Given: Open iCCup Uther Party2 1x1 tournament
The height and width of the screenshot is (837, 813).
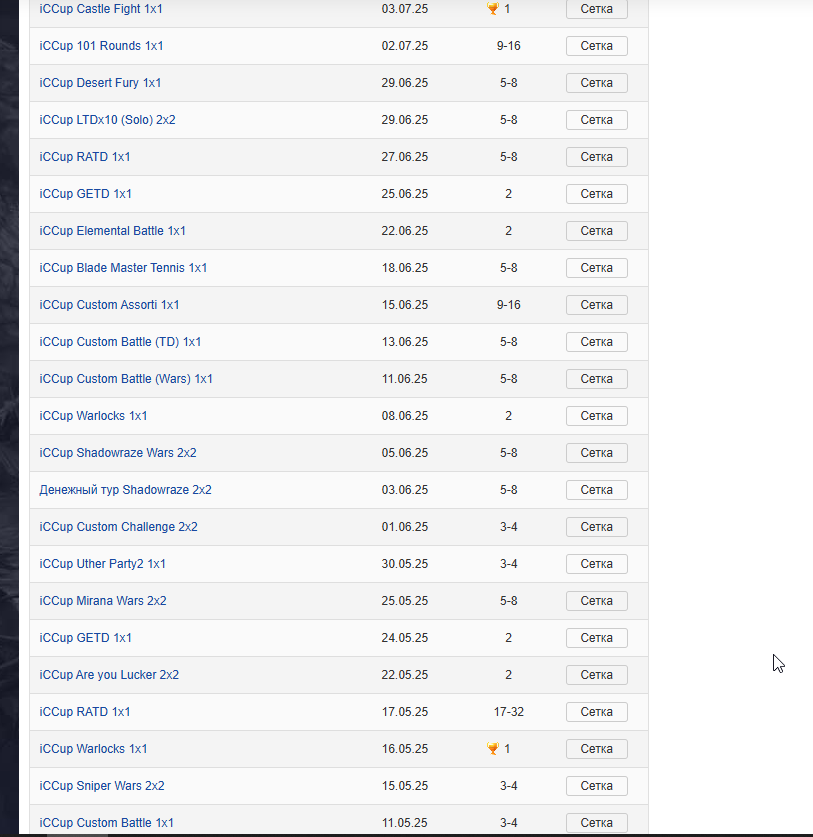Looking at the screenshot, I should (x=102, y=564).
